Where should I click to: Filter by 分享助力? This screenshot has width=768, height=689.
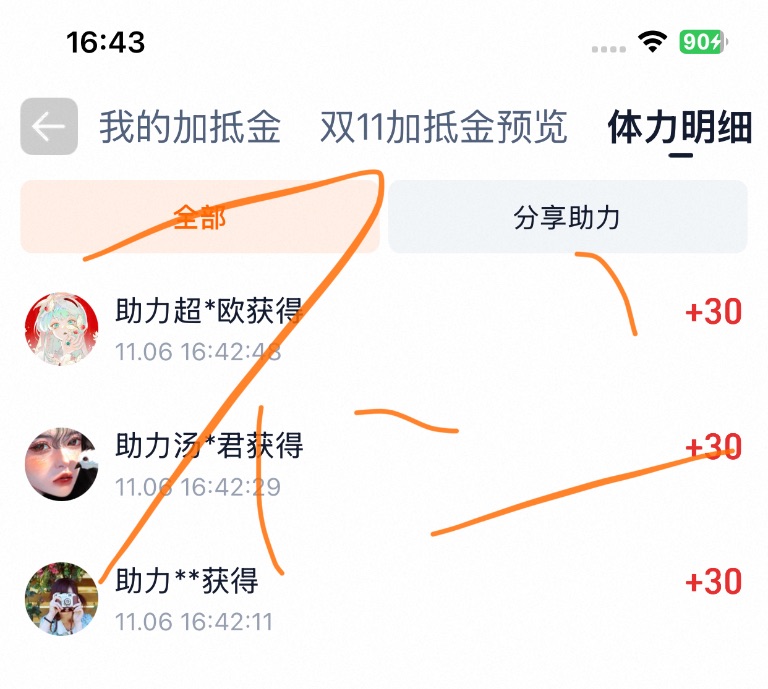567,217
